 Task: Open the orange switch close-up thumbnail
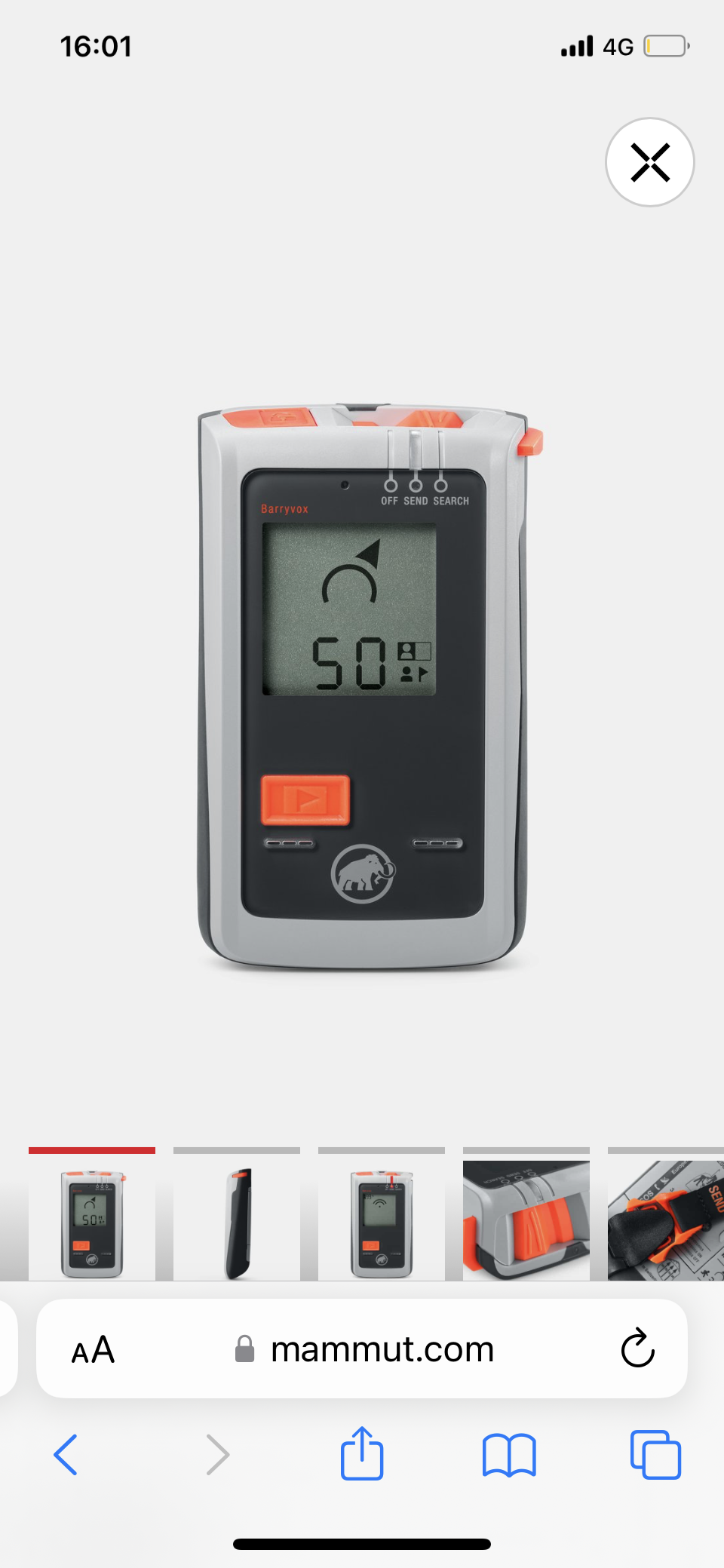pyautogui.click(x=526, y=1221)
